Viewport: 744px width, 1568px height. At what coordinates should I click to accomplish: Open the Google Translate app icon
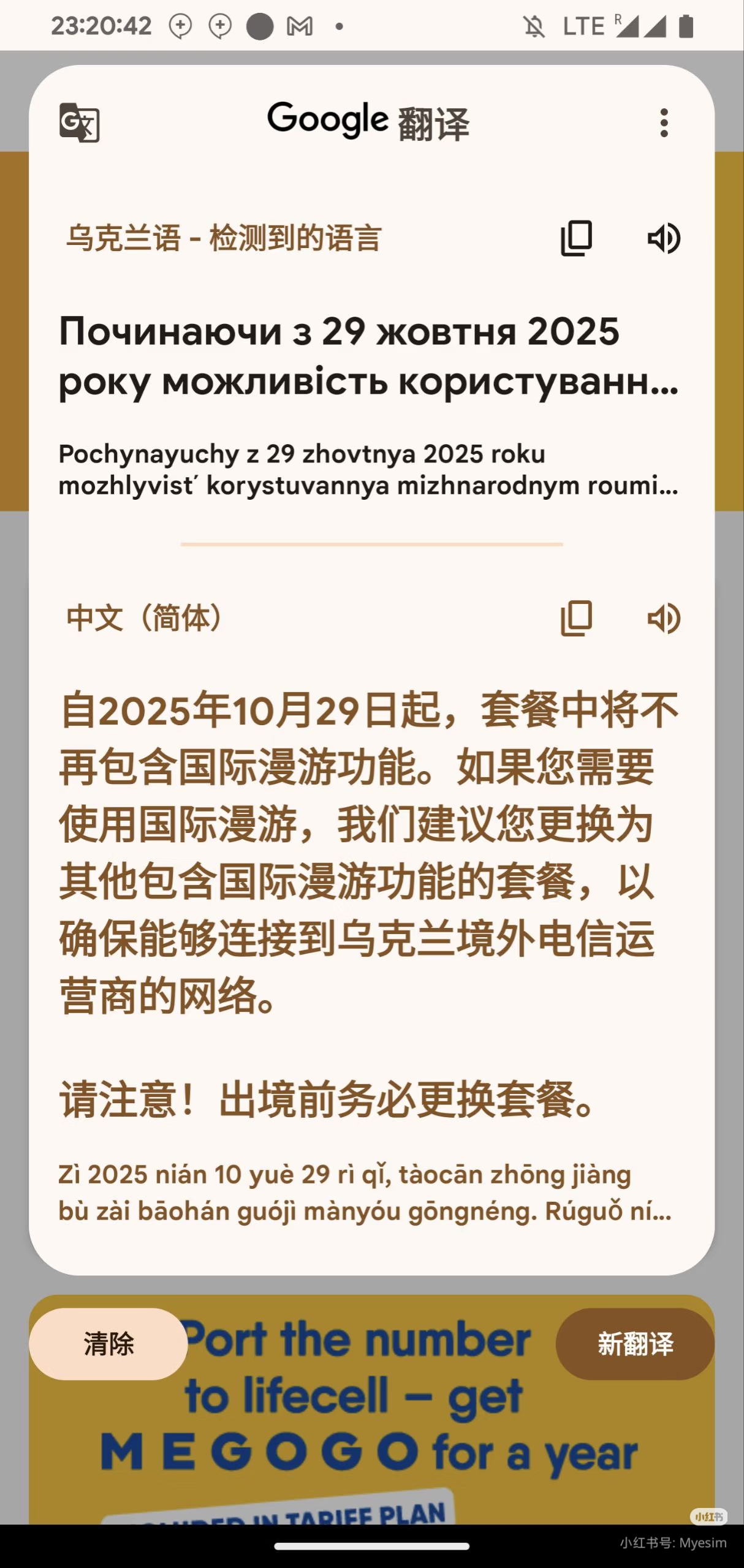point(79,123)
